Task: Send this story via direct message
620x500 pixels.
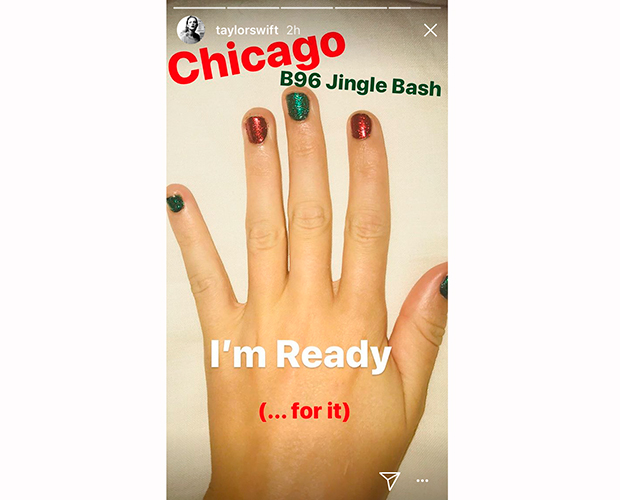Action: 388,479
